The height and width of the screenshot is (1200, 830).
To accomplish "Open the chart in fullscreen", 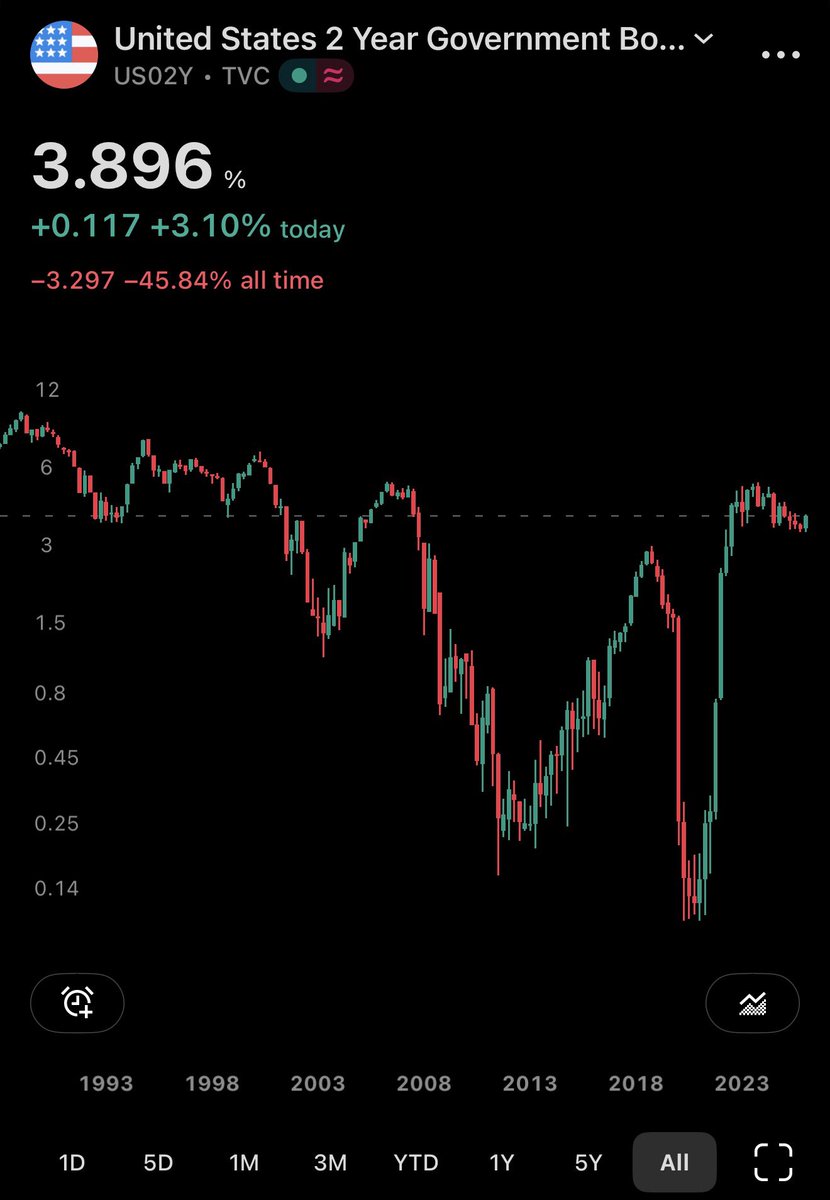I will [x=773, y=1163].
